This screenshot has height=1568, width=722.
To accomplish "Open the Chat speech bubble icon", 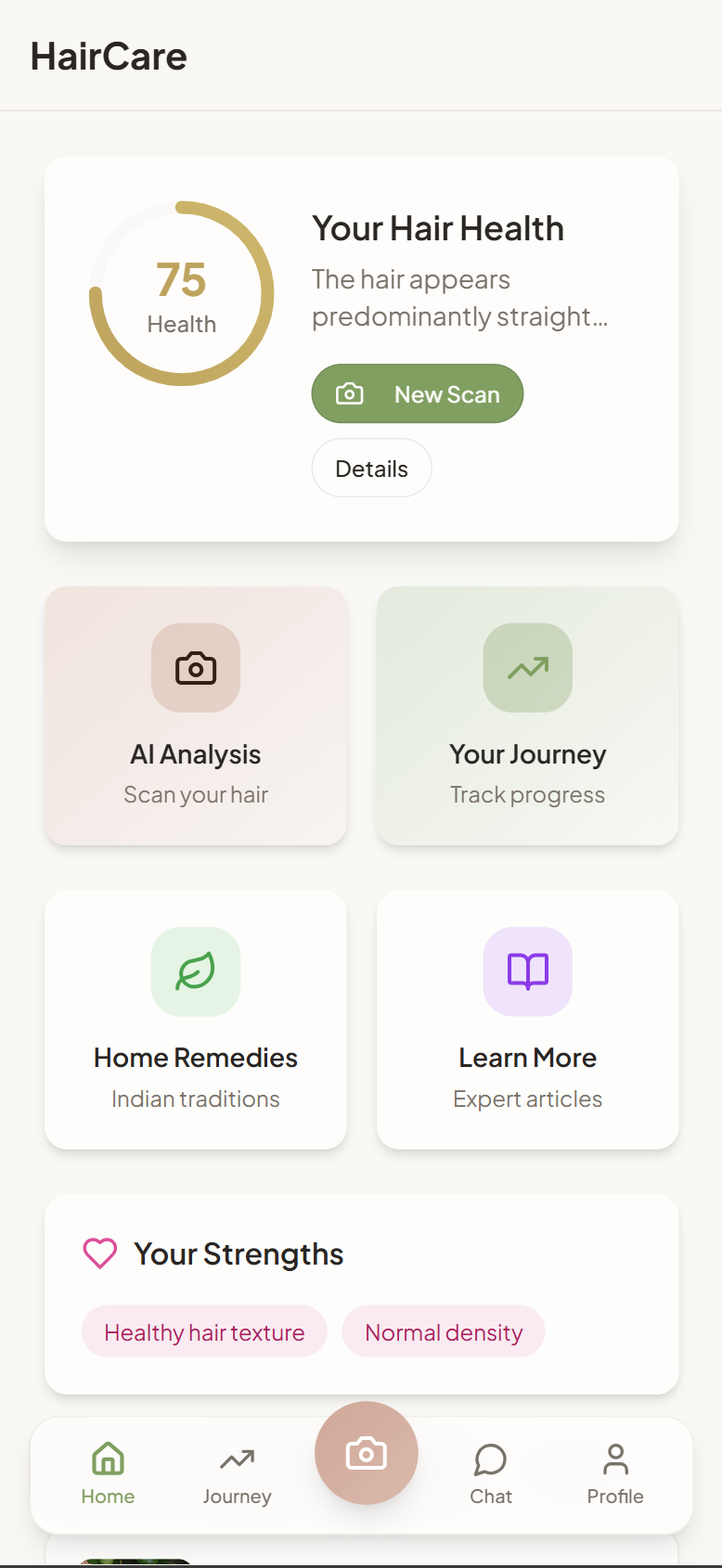I will tap(490, 1459).
